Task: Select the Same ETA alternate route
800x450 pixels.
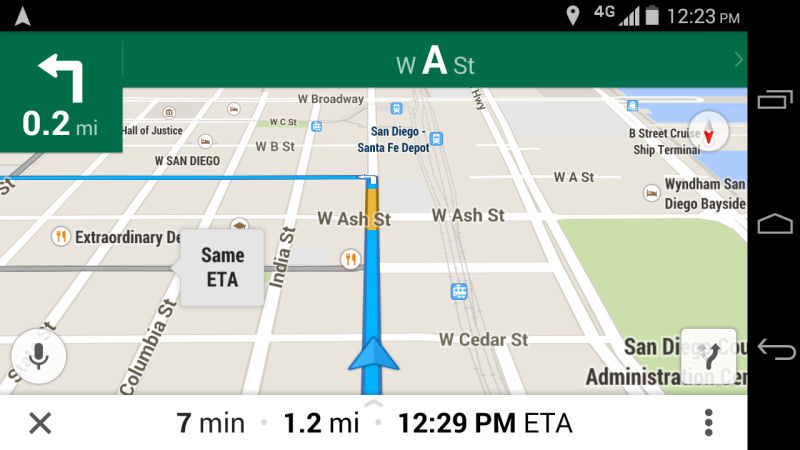Action: [222, 268]
